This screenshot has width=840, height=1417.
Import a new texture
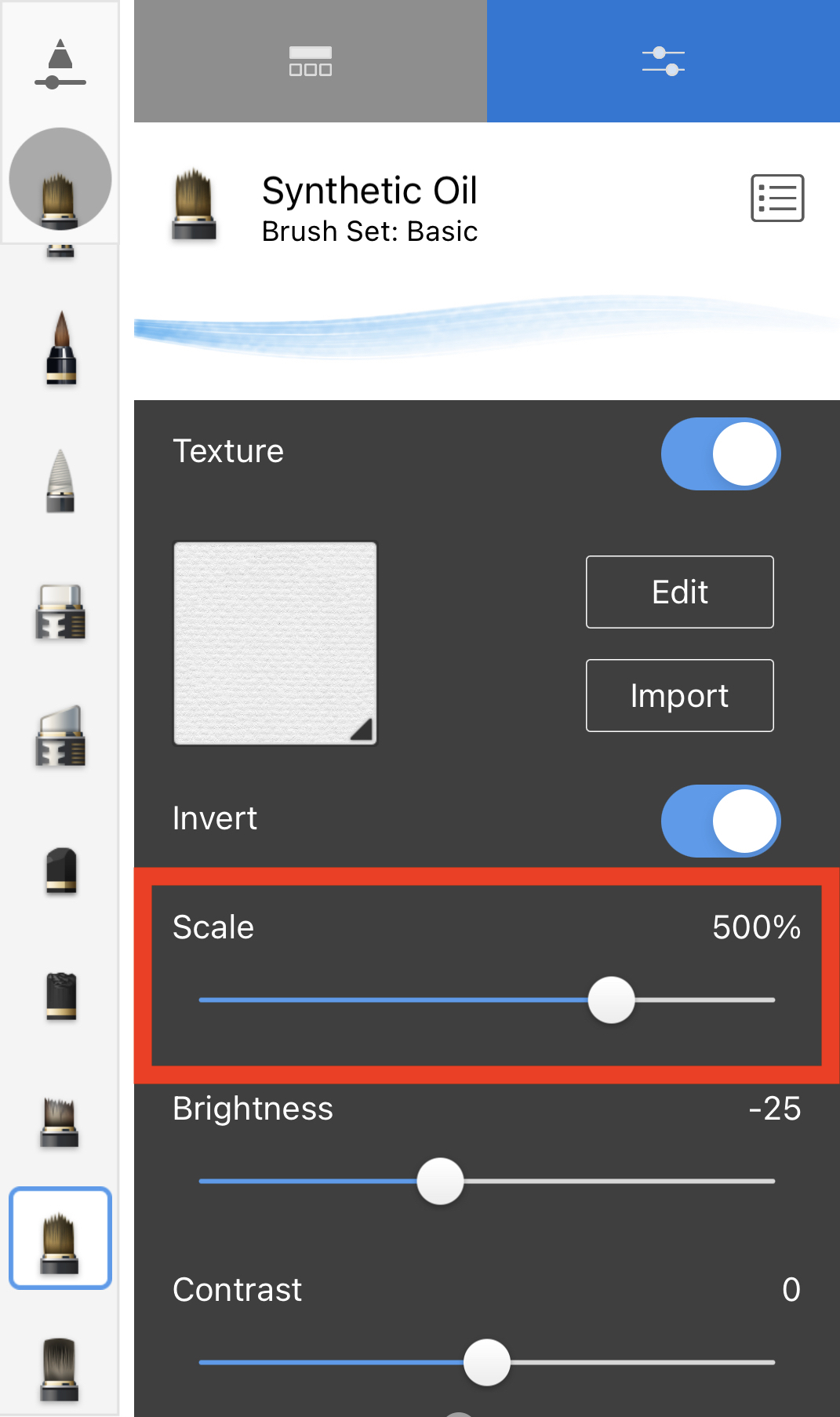point(679,696)
